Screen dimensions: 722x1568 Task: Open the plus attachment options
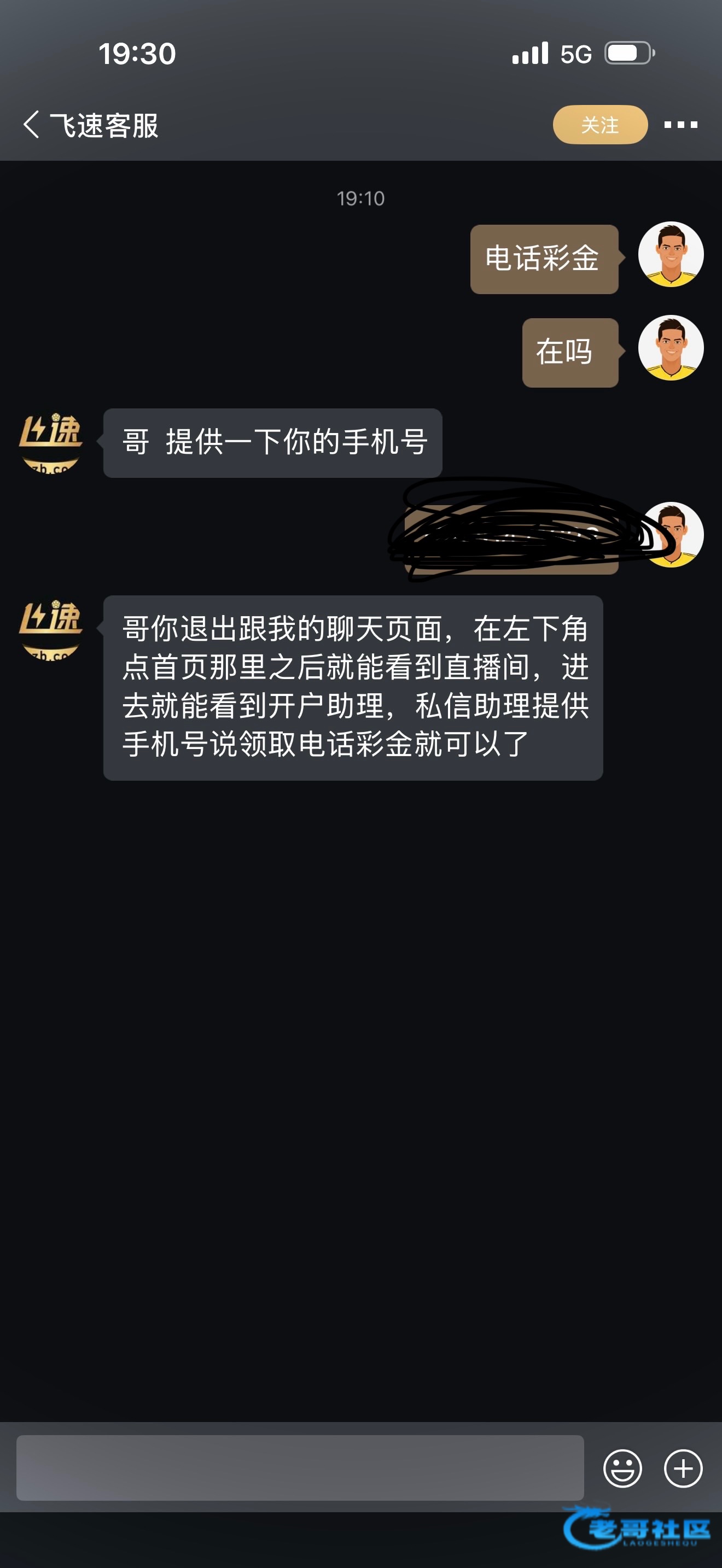[x=683, y=1468]
